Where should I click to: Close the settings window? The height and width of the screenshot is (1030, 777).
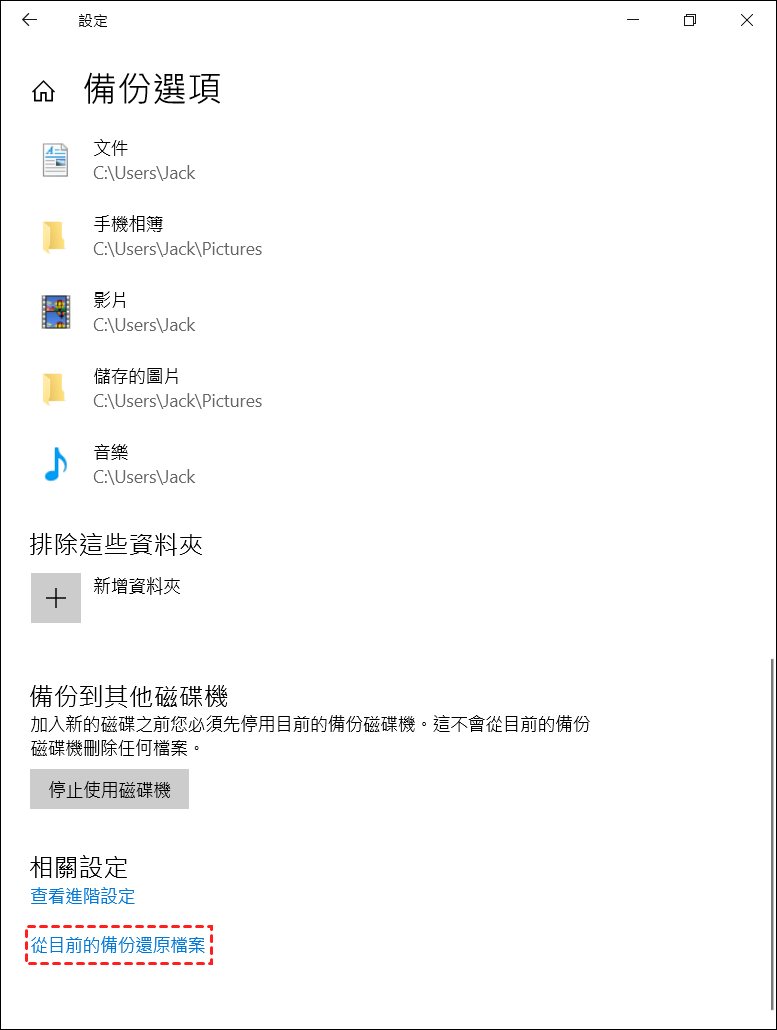coord(747,20)
